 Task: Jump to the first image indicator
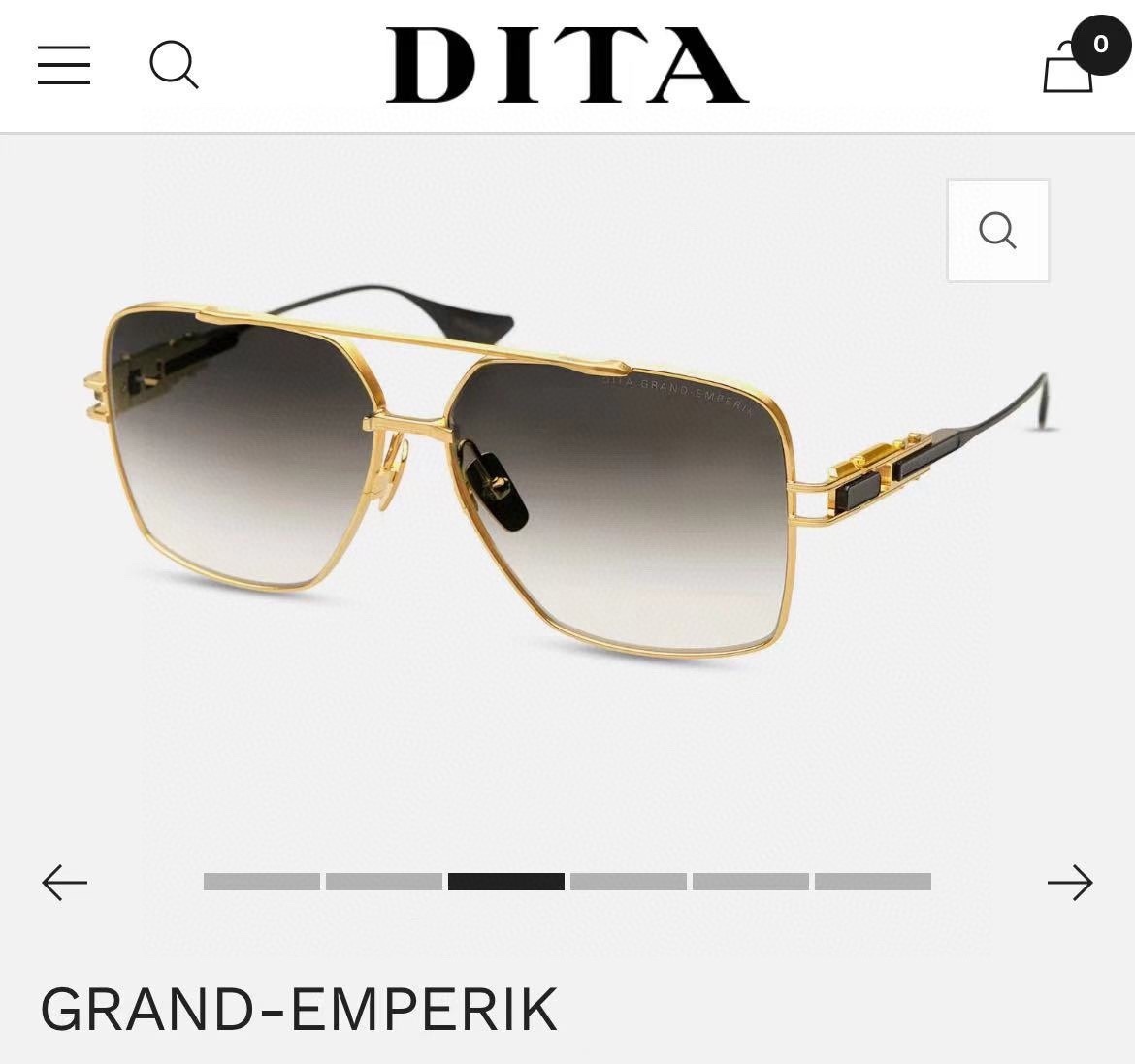tap(262, 882)
